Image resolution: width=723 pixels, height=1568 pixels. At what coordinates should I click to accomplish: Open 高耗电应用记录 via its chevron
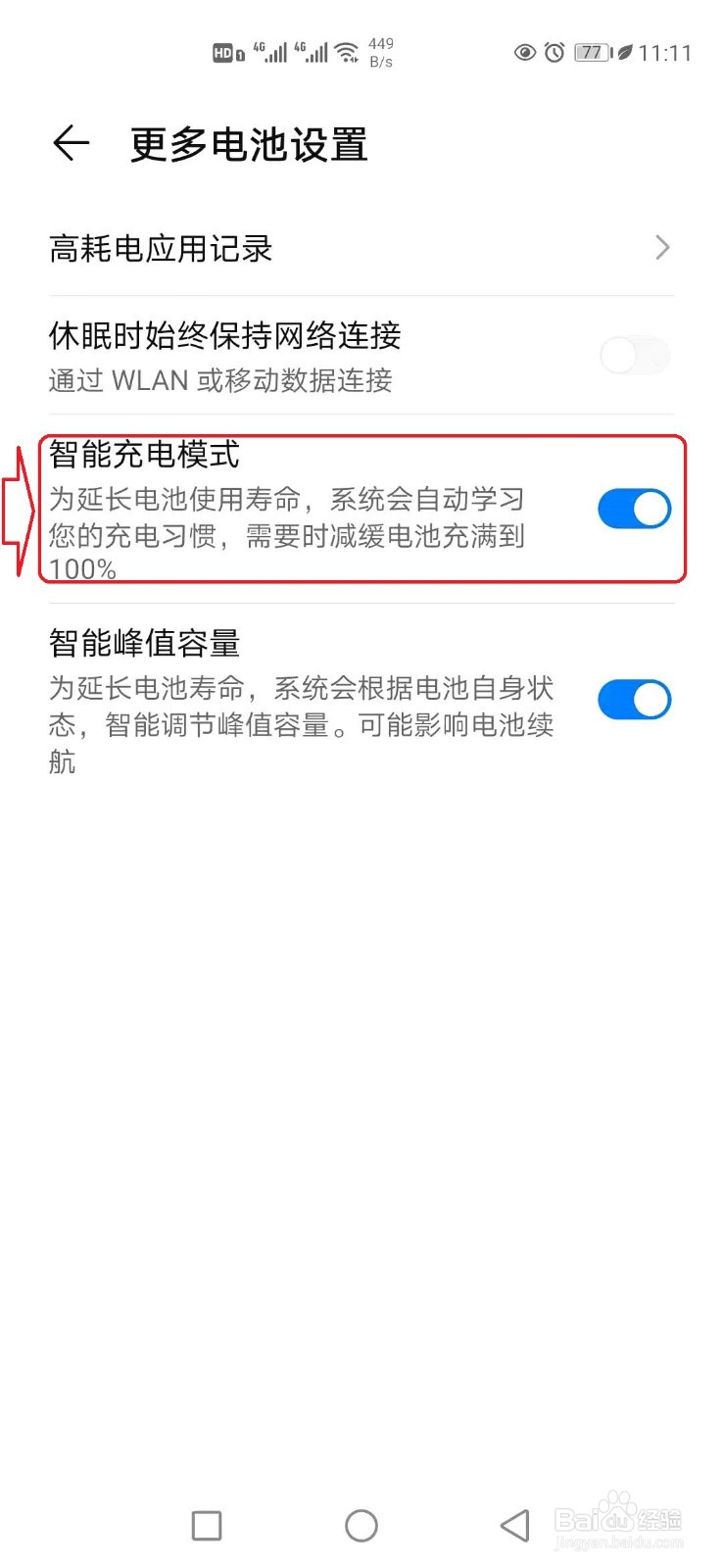662,247
